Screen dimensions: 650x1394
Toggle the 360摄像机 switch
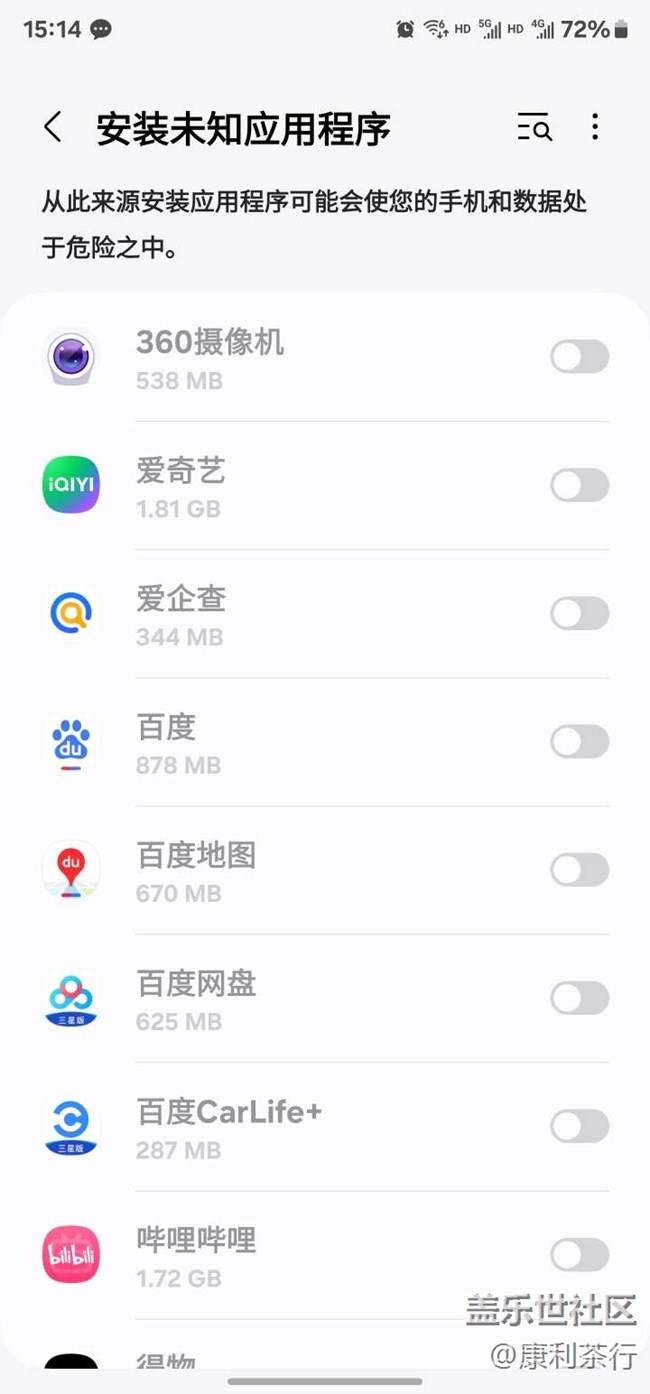pos(579,357)
